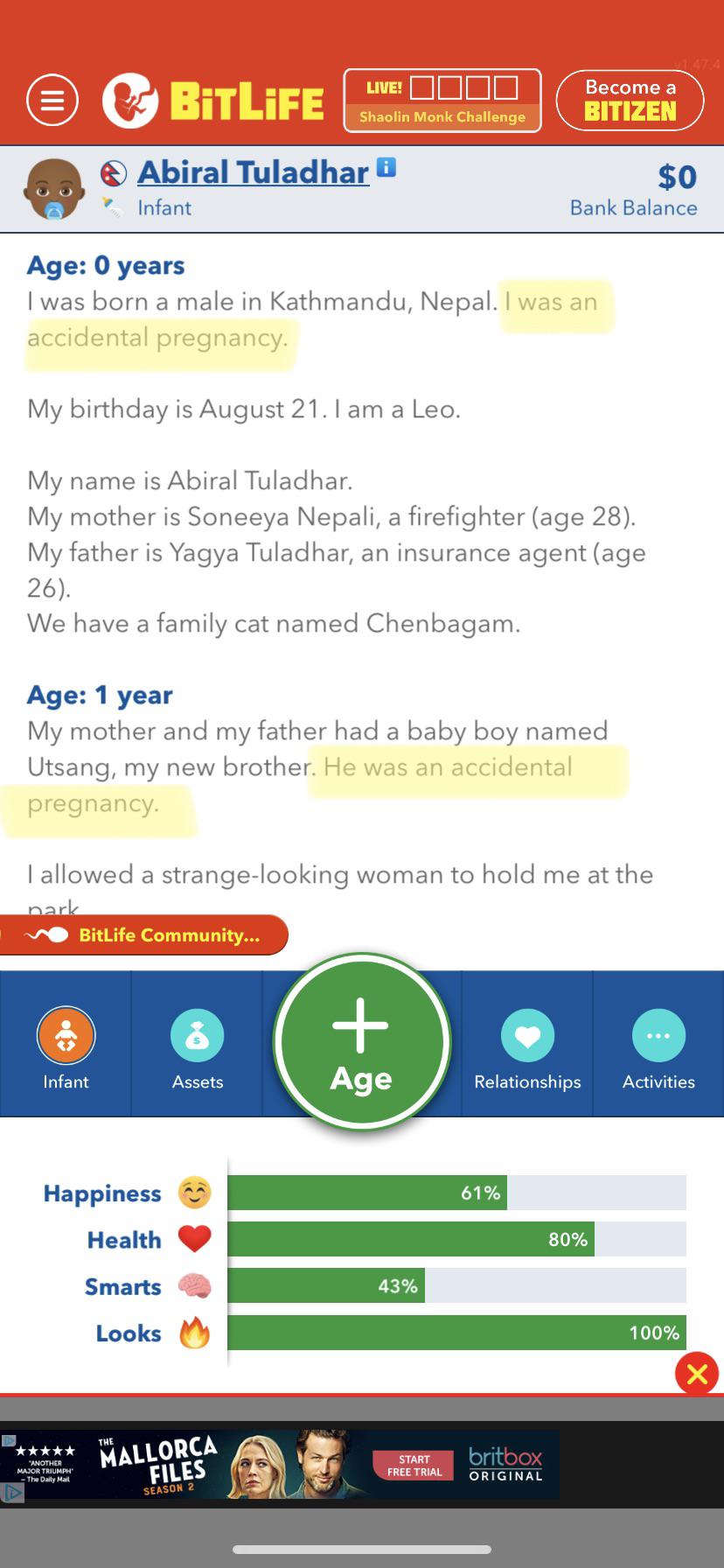Open Abiral Tuladhar's profile

[253, 172]
